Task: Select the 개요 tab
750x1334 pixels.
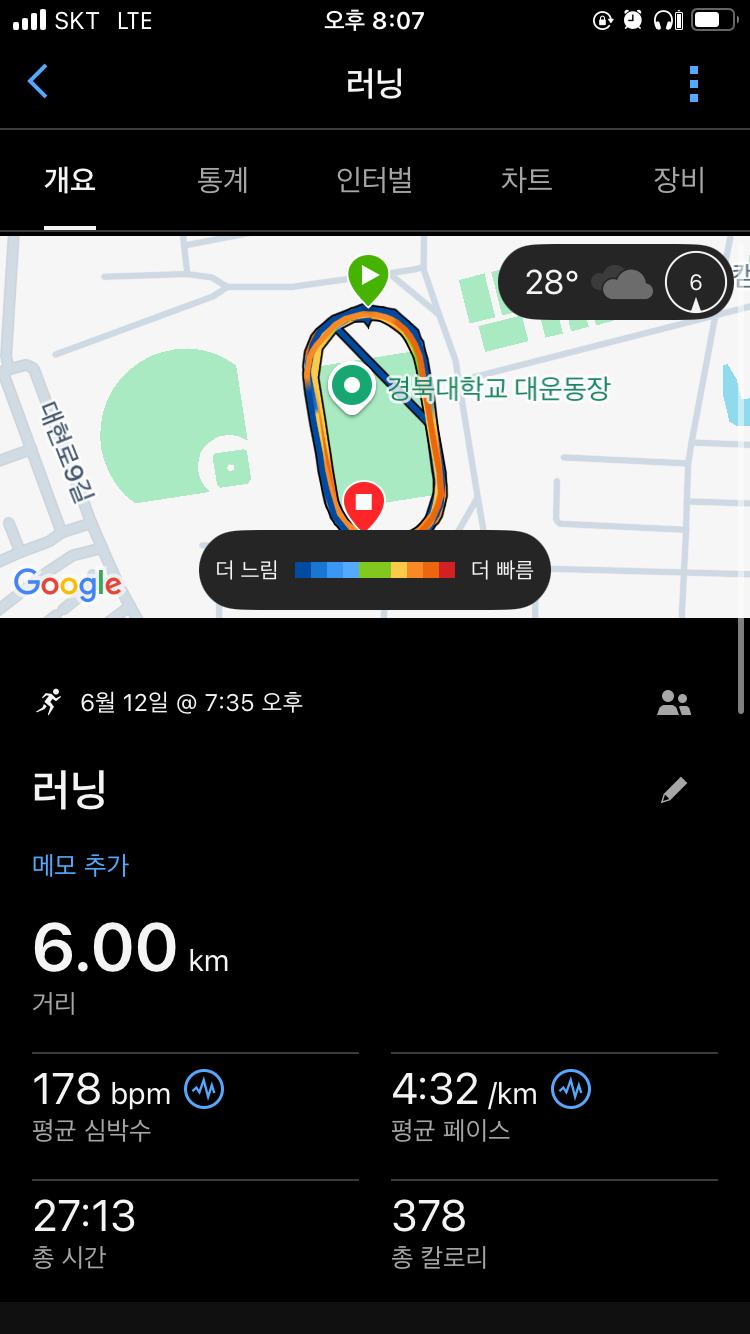Action: coord(70,180)
